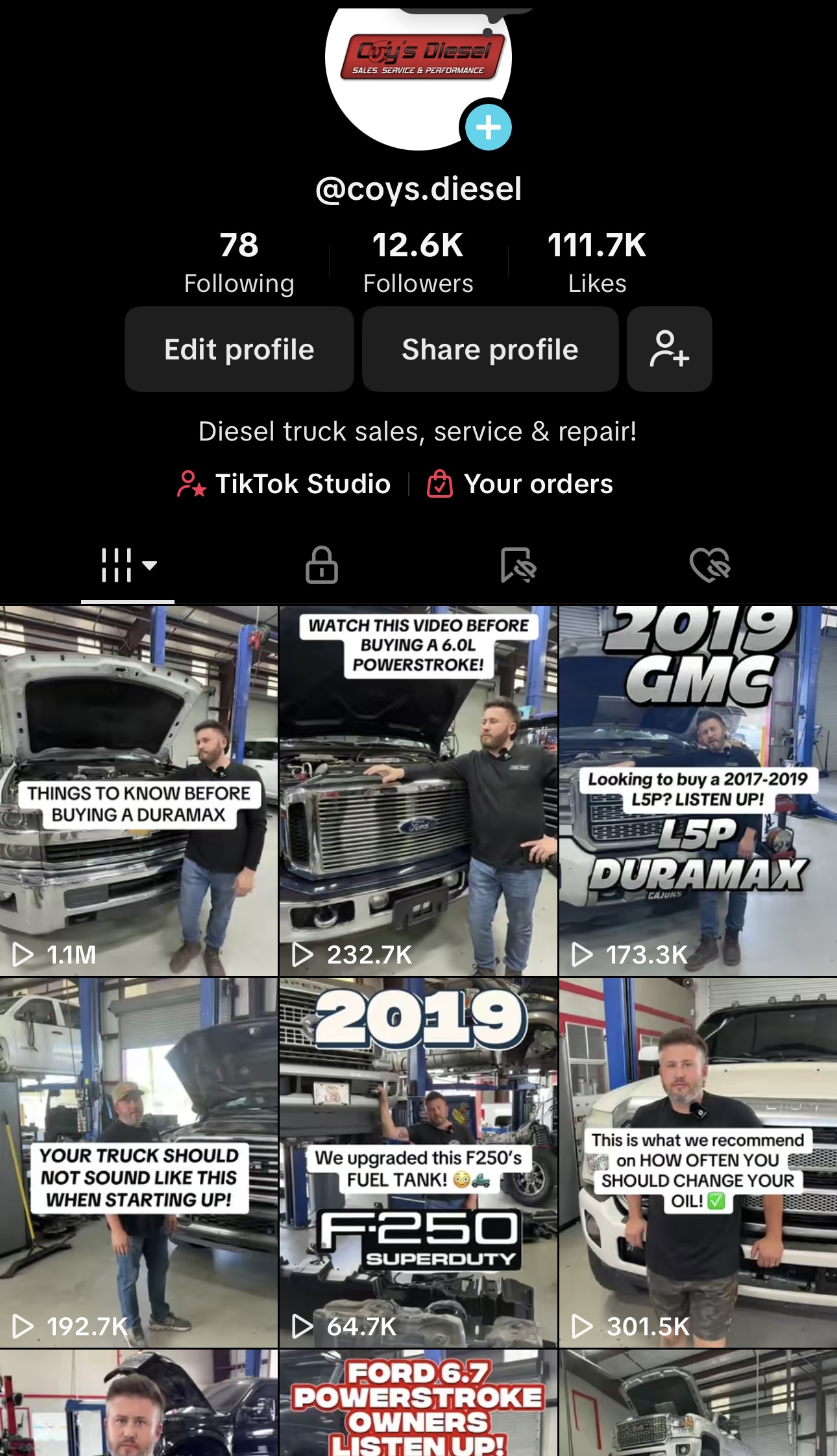Play the F250 fuel tank upgrade video

pos(418,1161)
